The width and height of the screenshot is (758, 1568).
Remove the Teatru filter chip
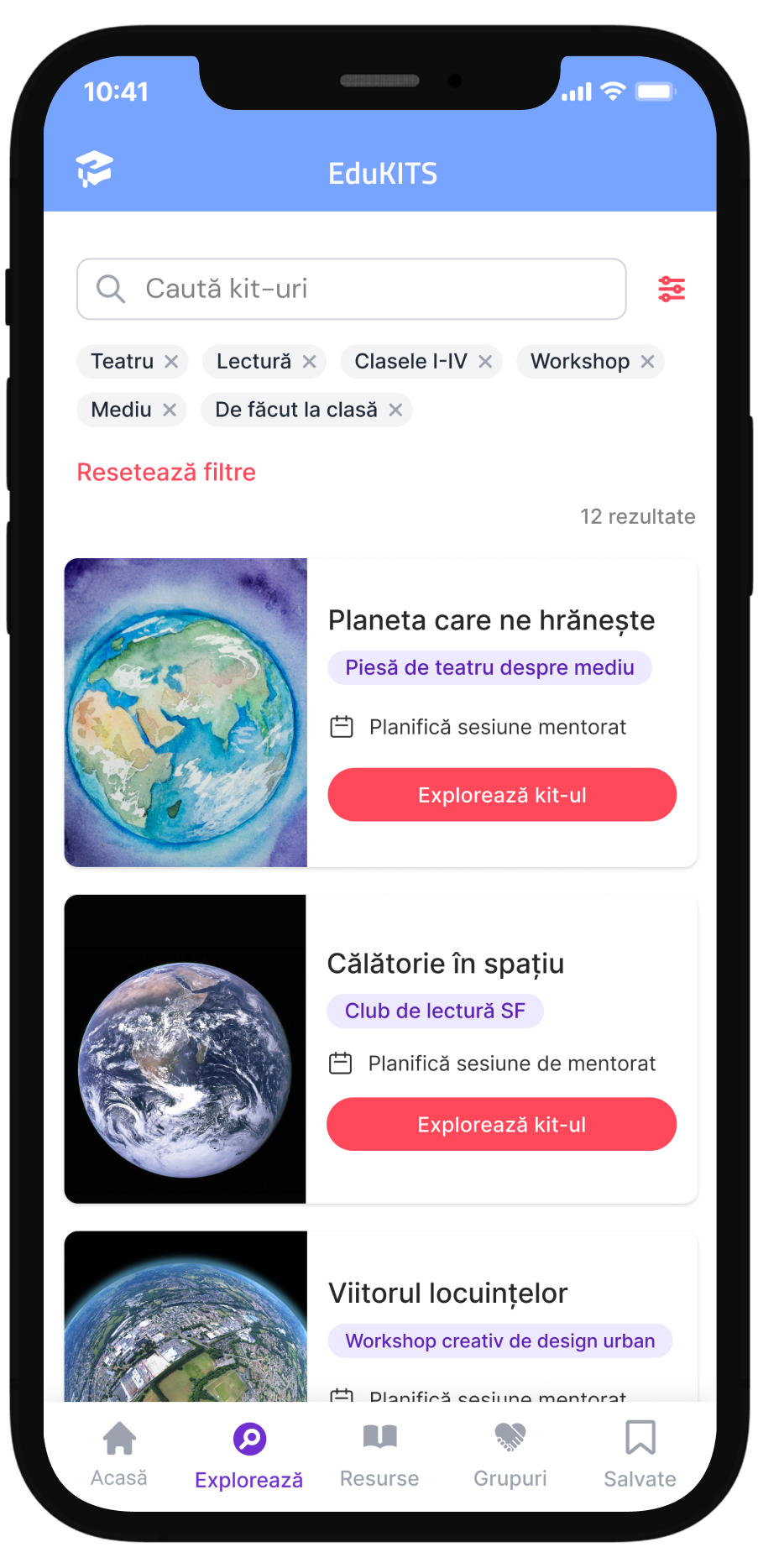(x=171, y=362)
